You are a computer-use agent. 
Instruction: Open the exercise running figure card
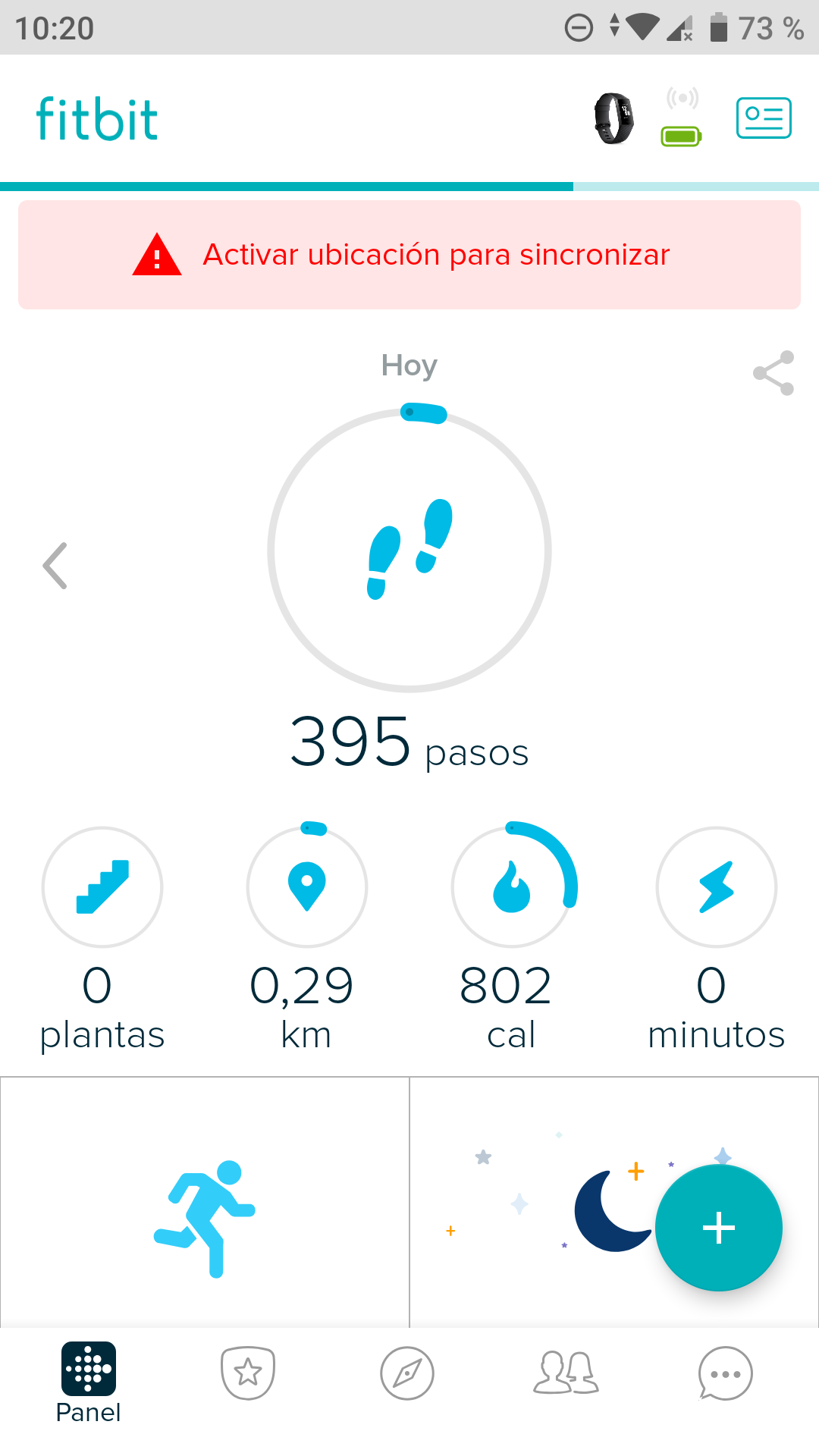pos(205,1213)
